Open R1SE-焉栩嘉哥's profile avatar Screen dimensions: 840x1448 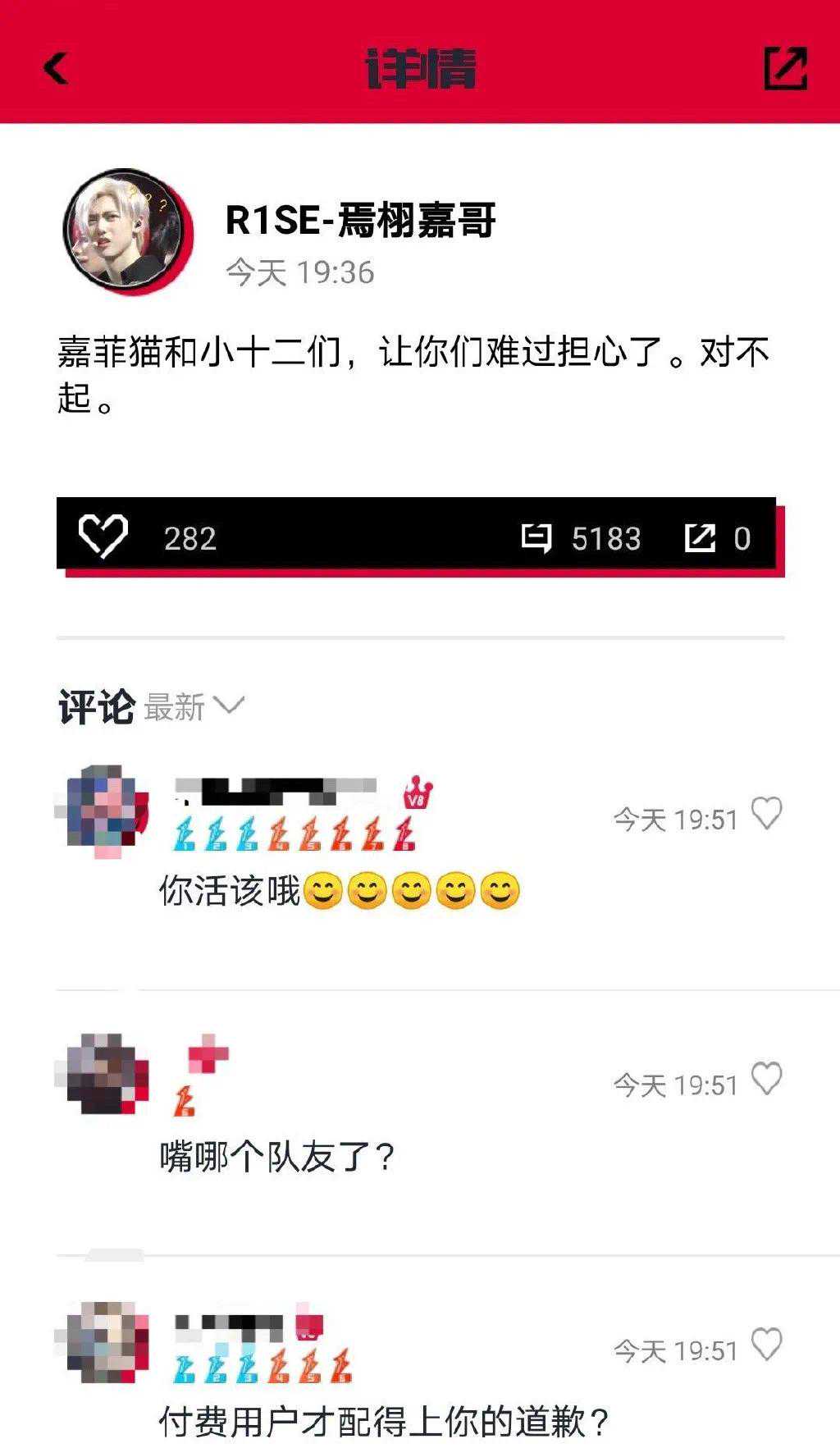tap(126, 231)
